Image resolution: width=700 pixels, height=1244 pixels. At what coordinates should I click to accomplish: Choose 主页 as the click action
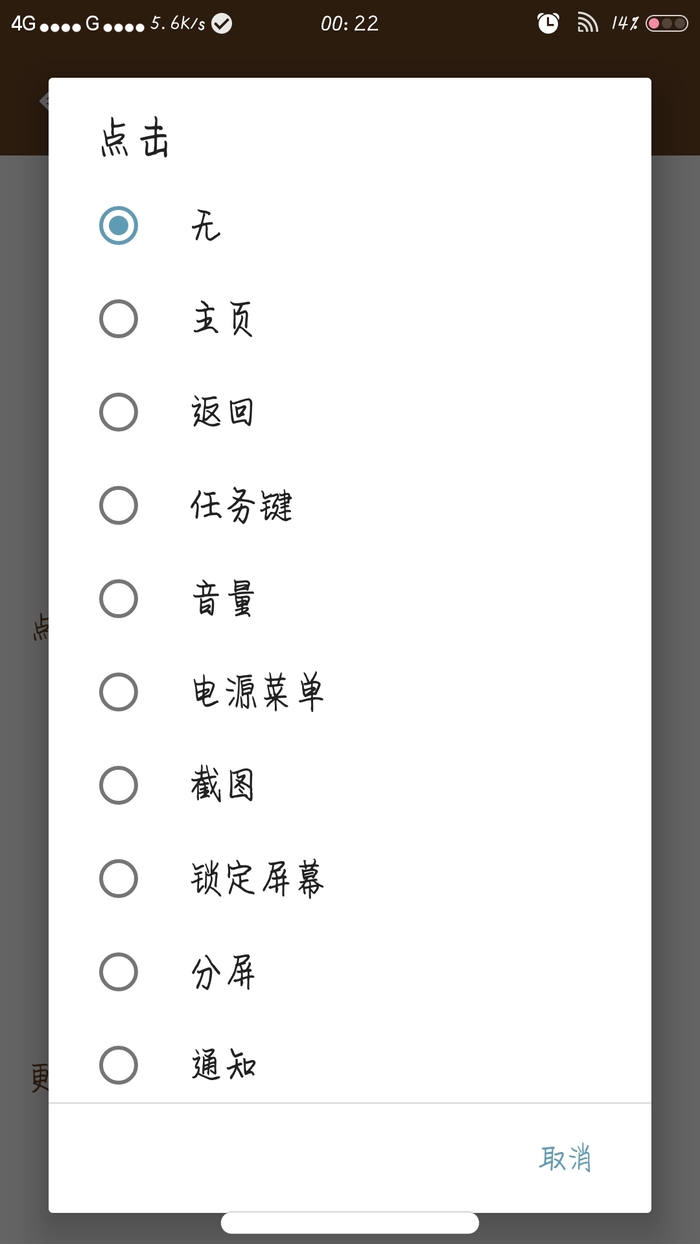click(x=350, y=319)
